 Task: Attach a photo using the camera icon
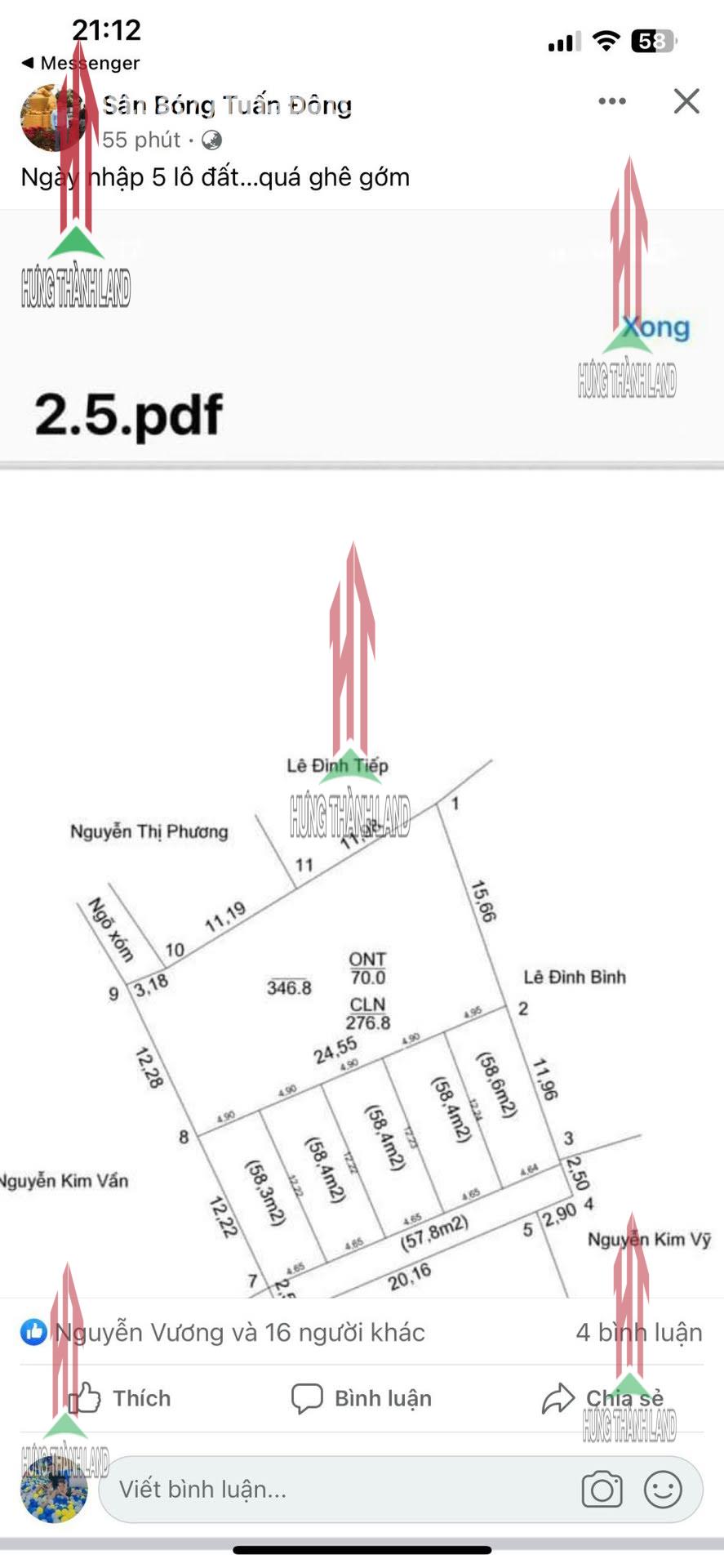[x=602, y=1489]
